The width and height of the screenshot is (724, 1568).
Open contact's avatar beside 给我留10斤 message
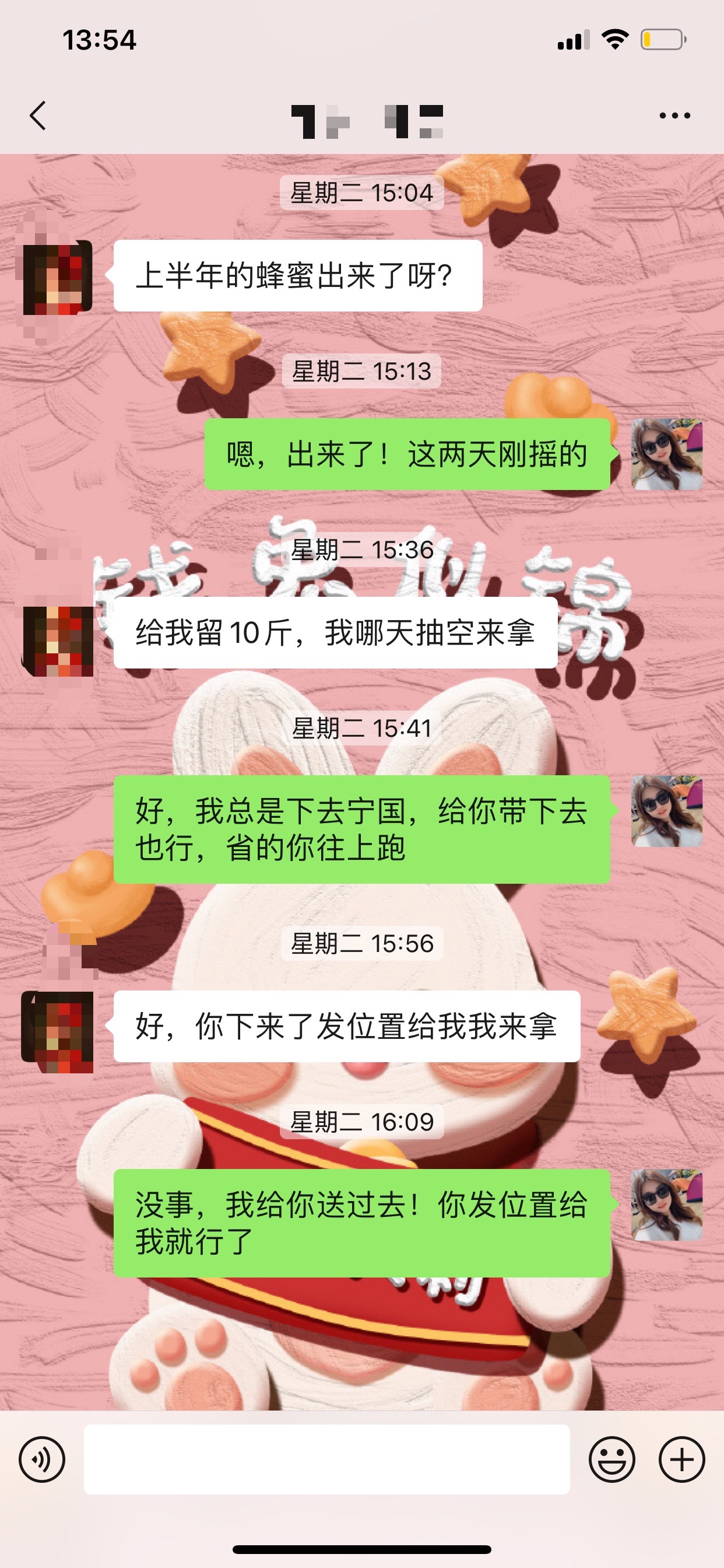pyautogui.click(x=57, y=640)
